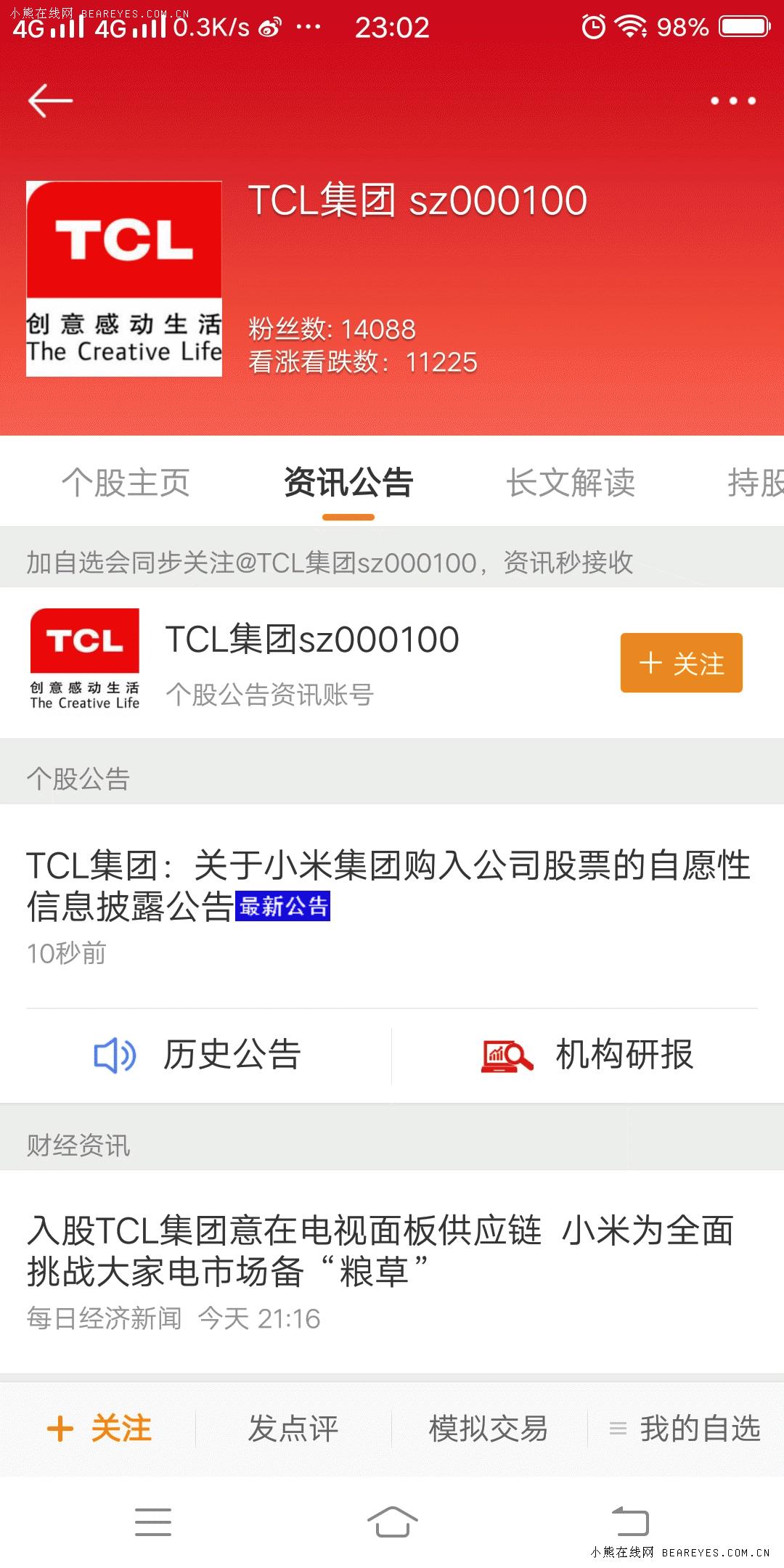
Task: Open 机构研报 research reports
Action: (588, 1055)
